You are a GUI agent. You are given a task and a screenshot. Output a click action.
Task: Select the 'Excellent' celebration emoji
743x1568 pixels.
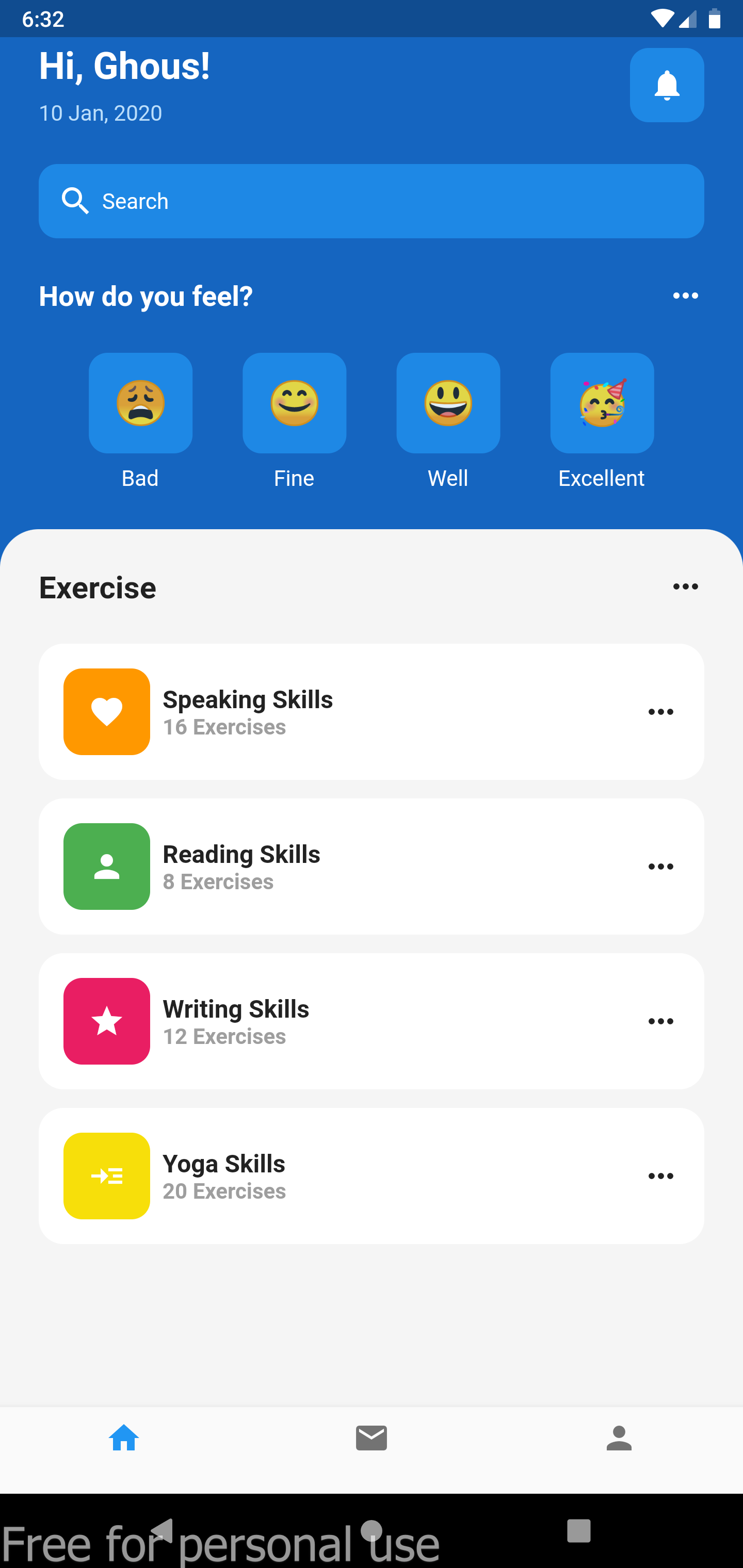(602, 403)
